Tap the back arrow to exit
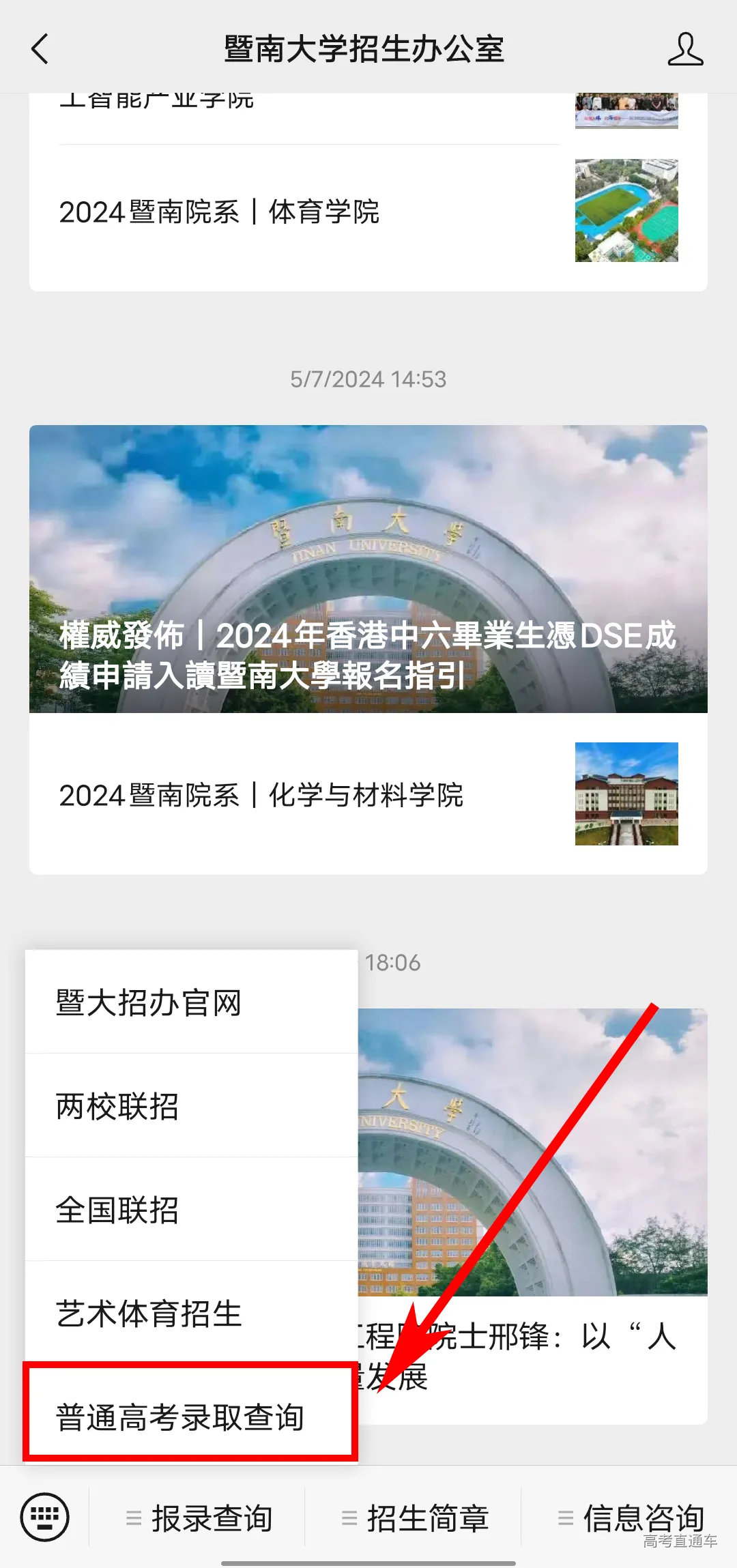This screenshot has height=1568, width=737. (39, 49)
